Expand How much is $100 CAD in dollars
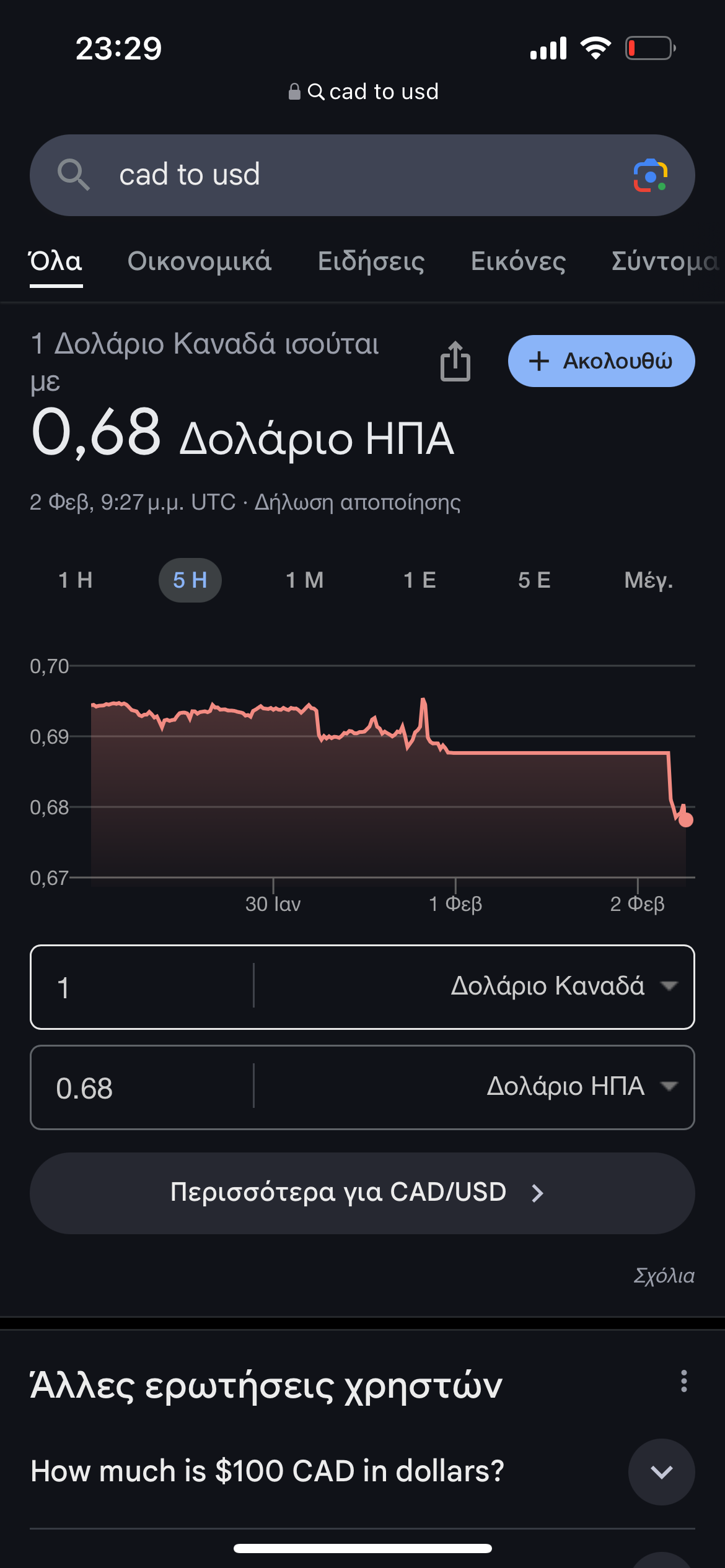Image resolution: width=725 pixels, height=1568 pixels. pos(661,1471)
